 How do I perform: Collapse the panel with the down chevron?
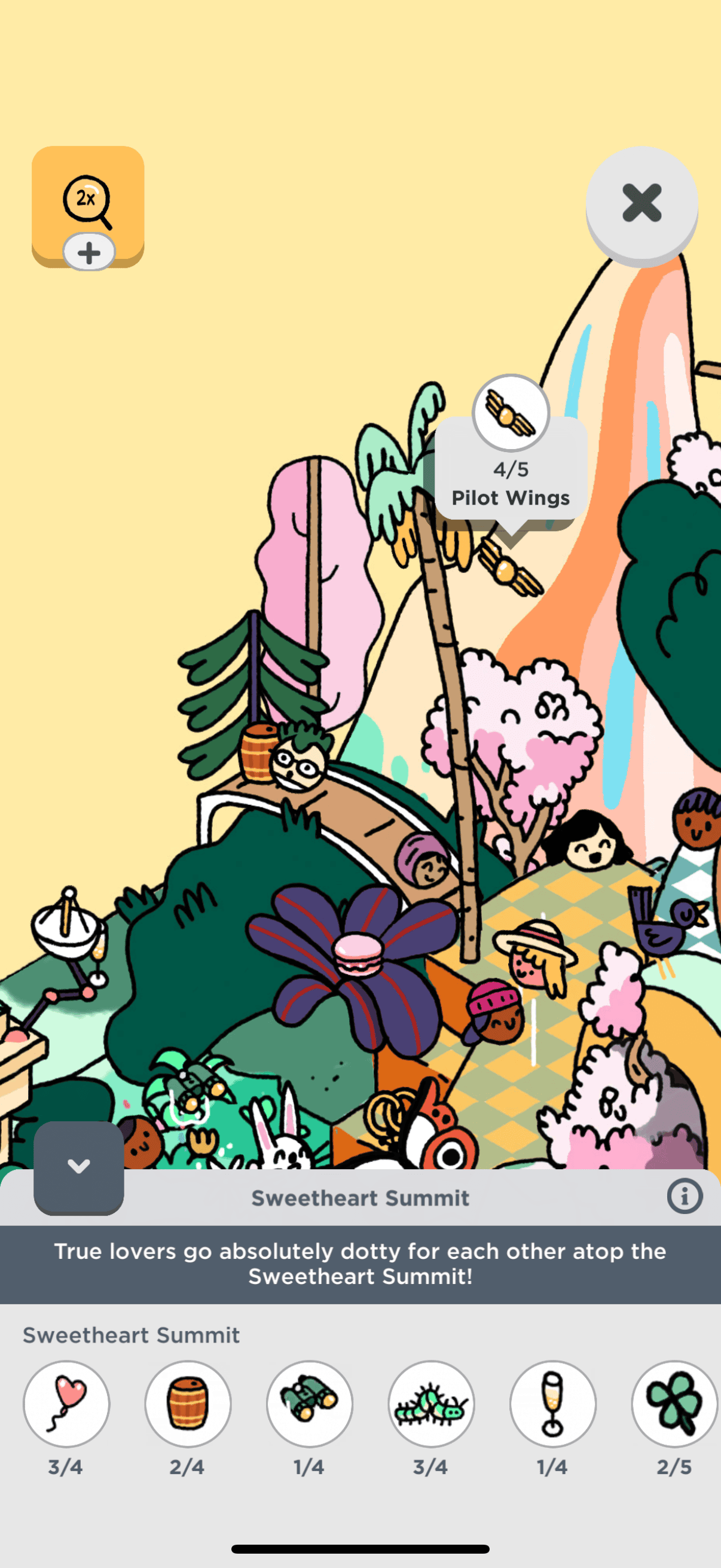click(78, 1166)
